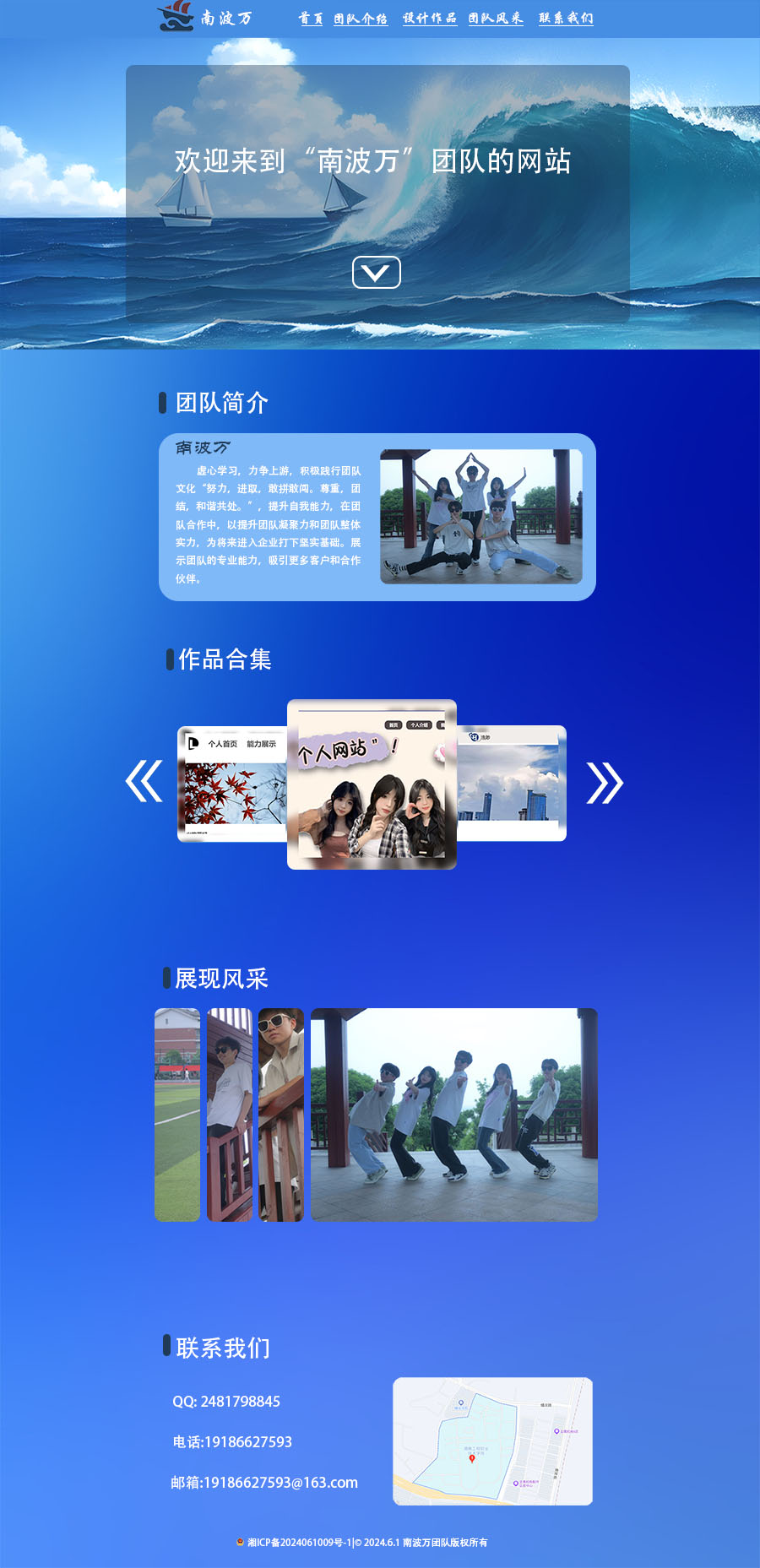Image resolution: width=760 pixels, height=1568 pixels.
Task: Show the next work in the 作品合集 carousel
Action: (605, 783)
